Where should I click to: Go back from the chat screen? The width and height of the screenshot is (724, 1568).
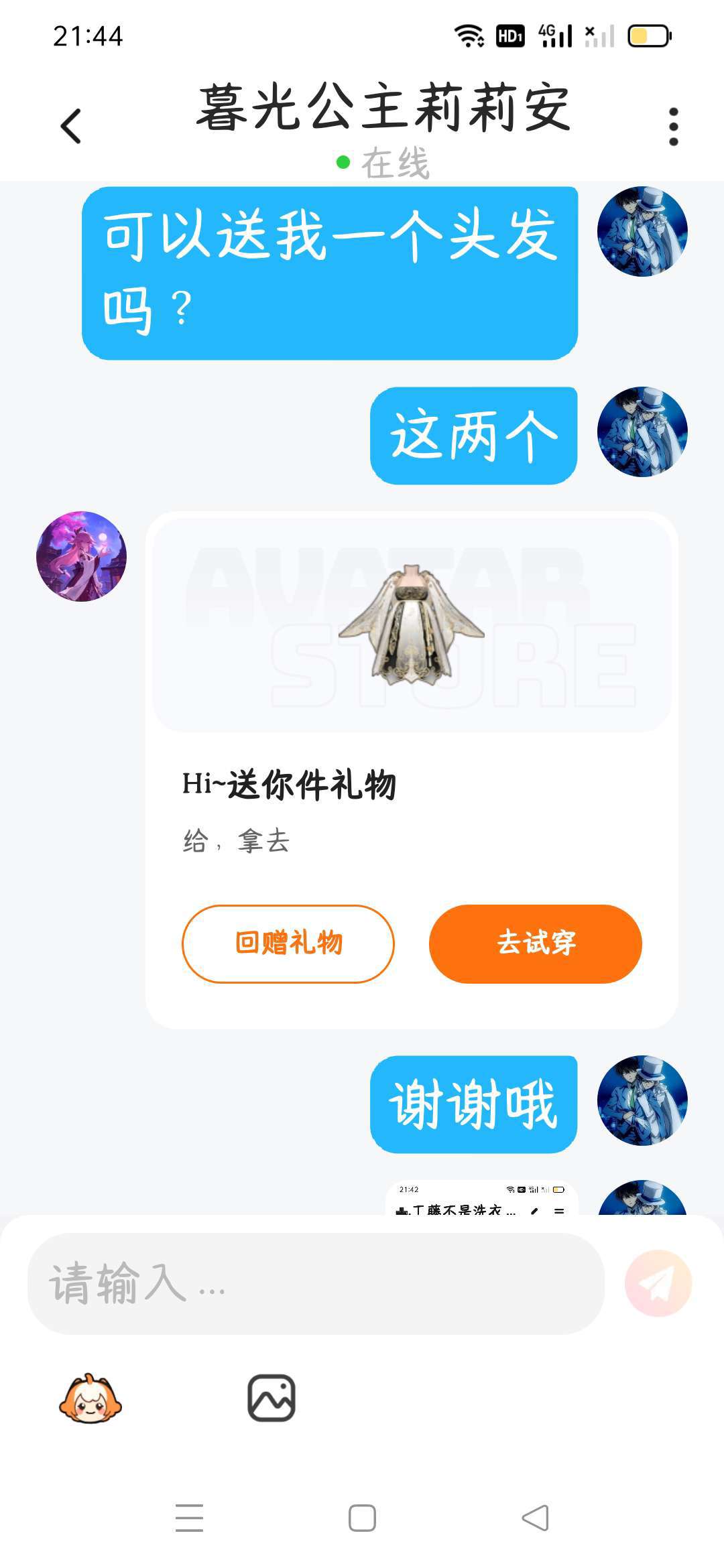click(71, 126)
